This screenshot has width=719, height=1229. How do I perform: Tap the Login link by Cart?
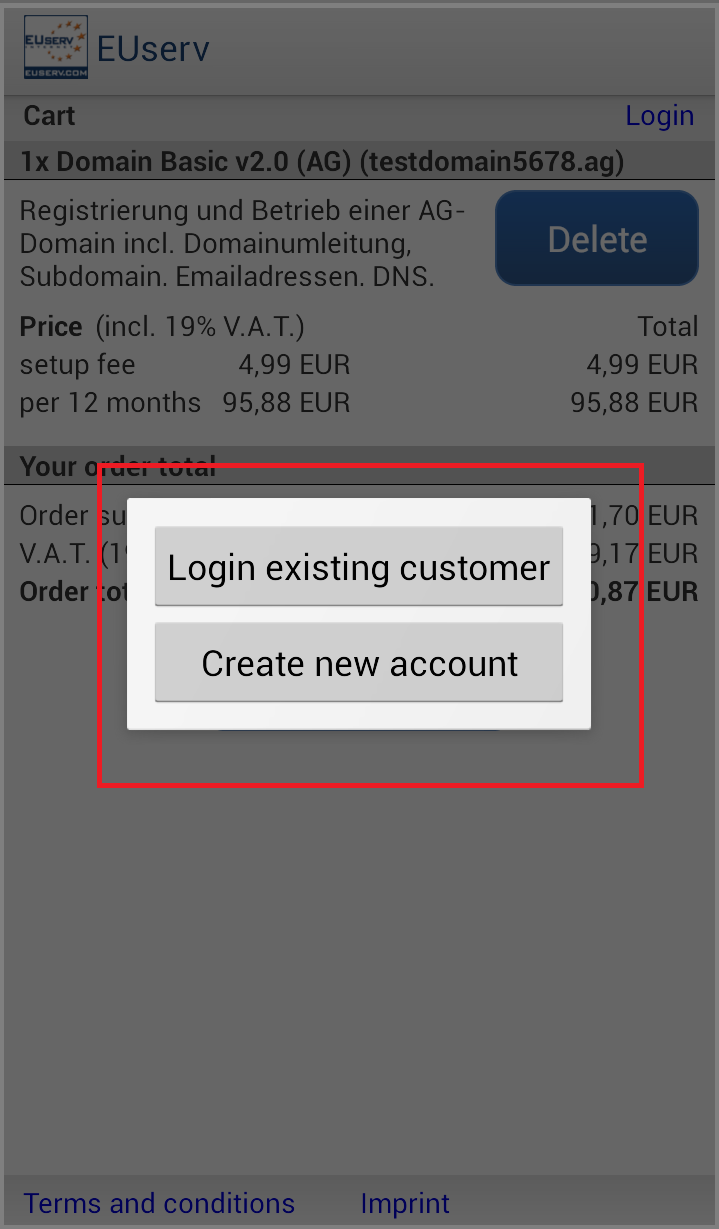click(659, 116)
